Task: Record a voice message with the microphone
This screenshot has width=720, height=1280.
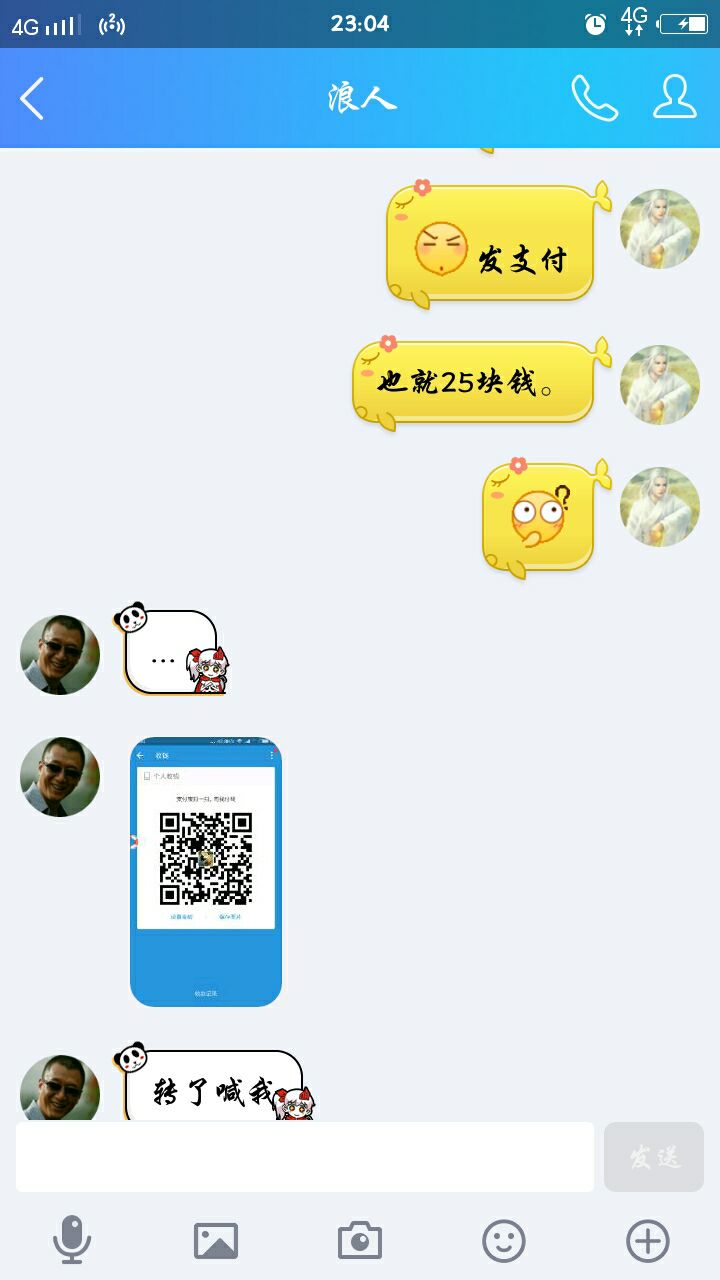Action: (72, 1240)
